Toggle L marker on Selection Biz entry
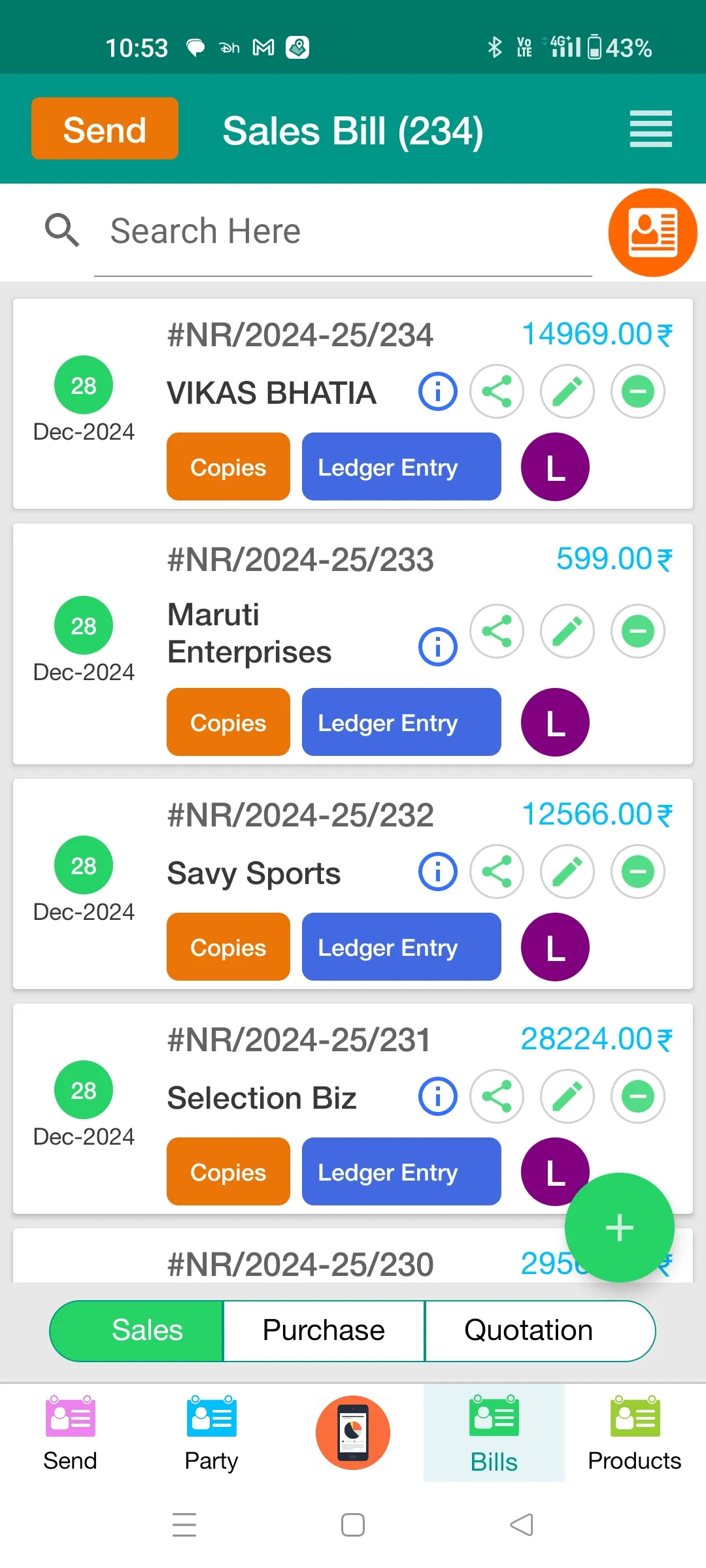The image size is (706, 1568). (554, 1171)
